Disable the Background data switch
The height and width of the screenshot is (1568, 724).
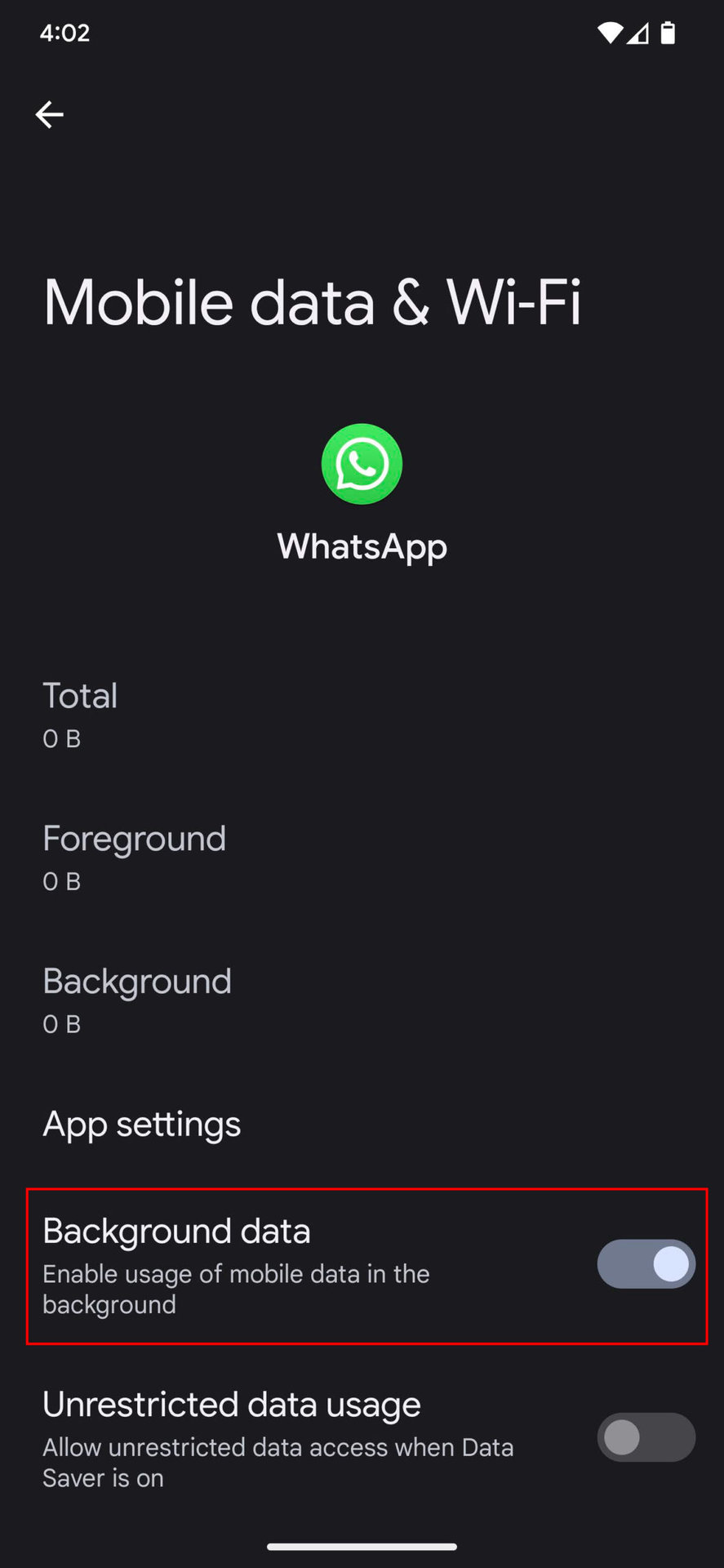pos(646,1264)
